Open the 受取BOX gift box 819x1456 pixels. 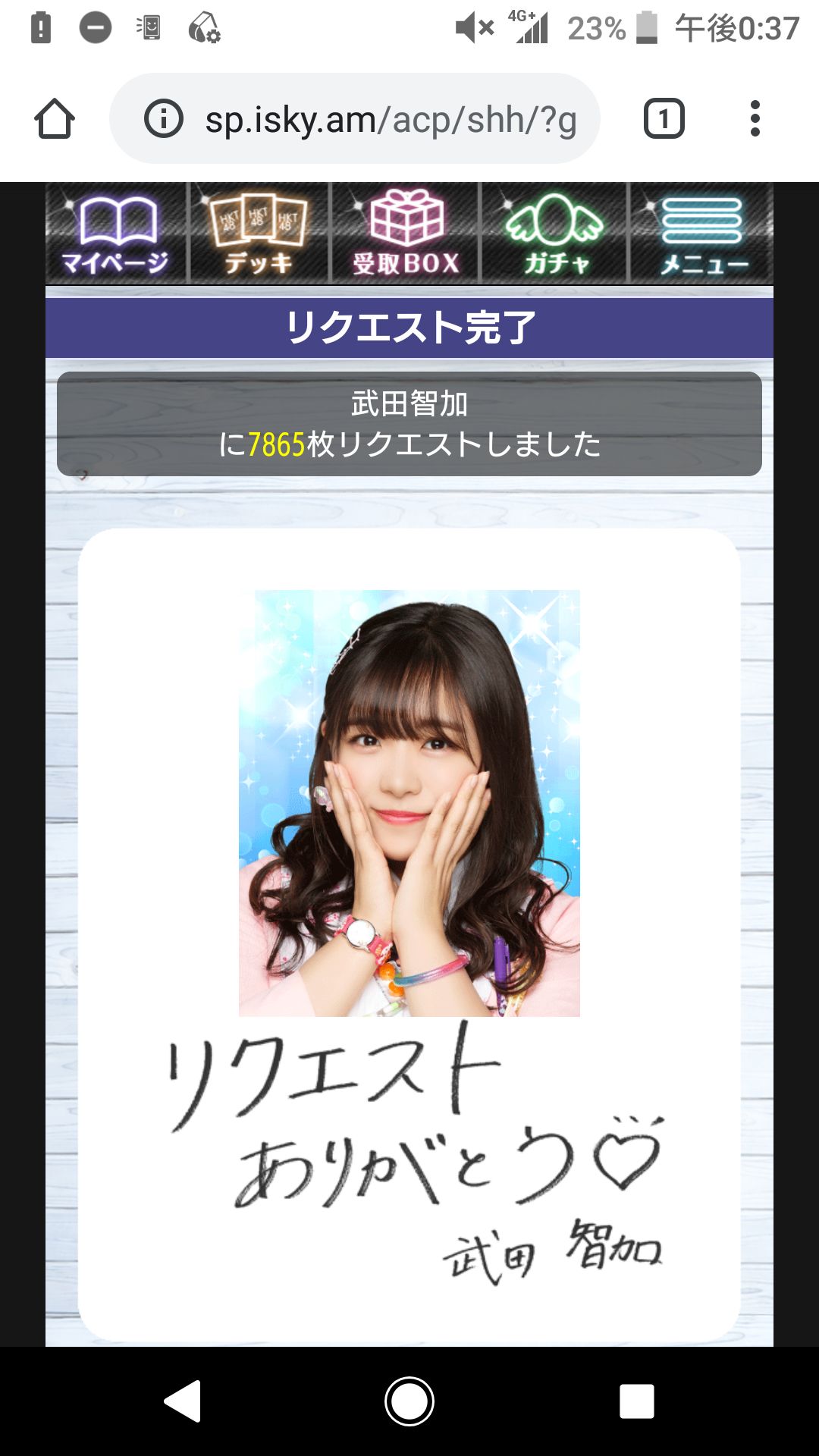[406, 234]
